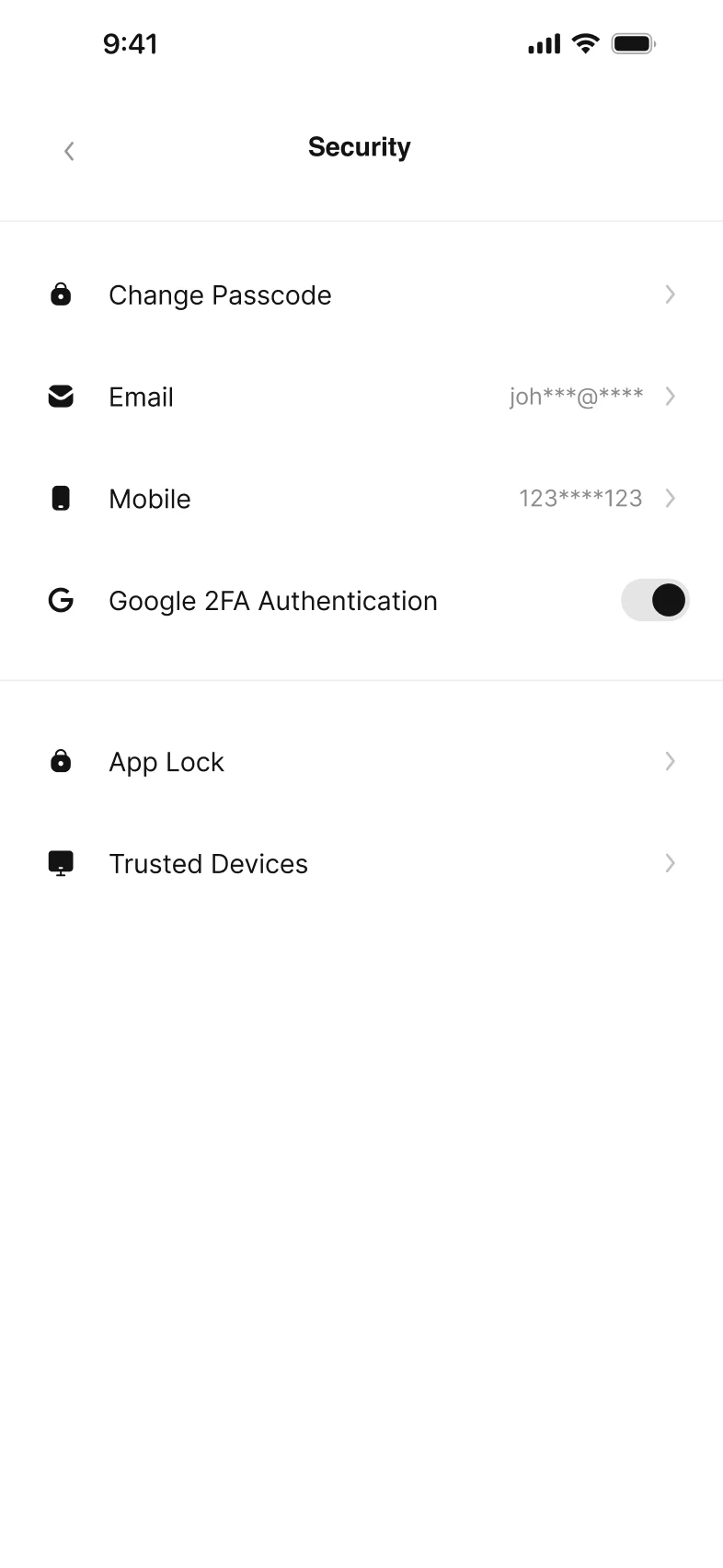The width and height of the screenshot is (723, 1568).
Task: Open Change Passcode settings
Action: point(361,295)
